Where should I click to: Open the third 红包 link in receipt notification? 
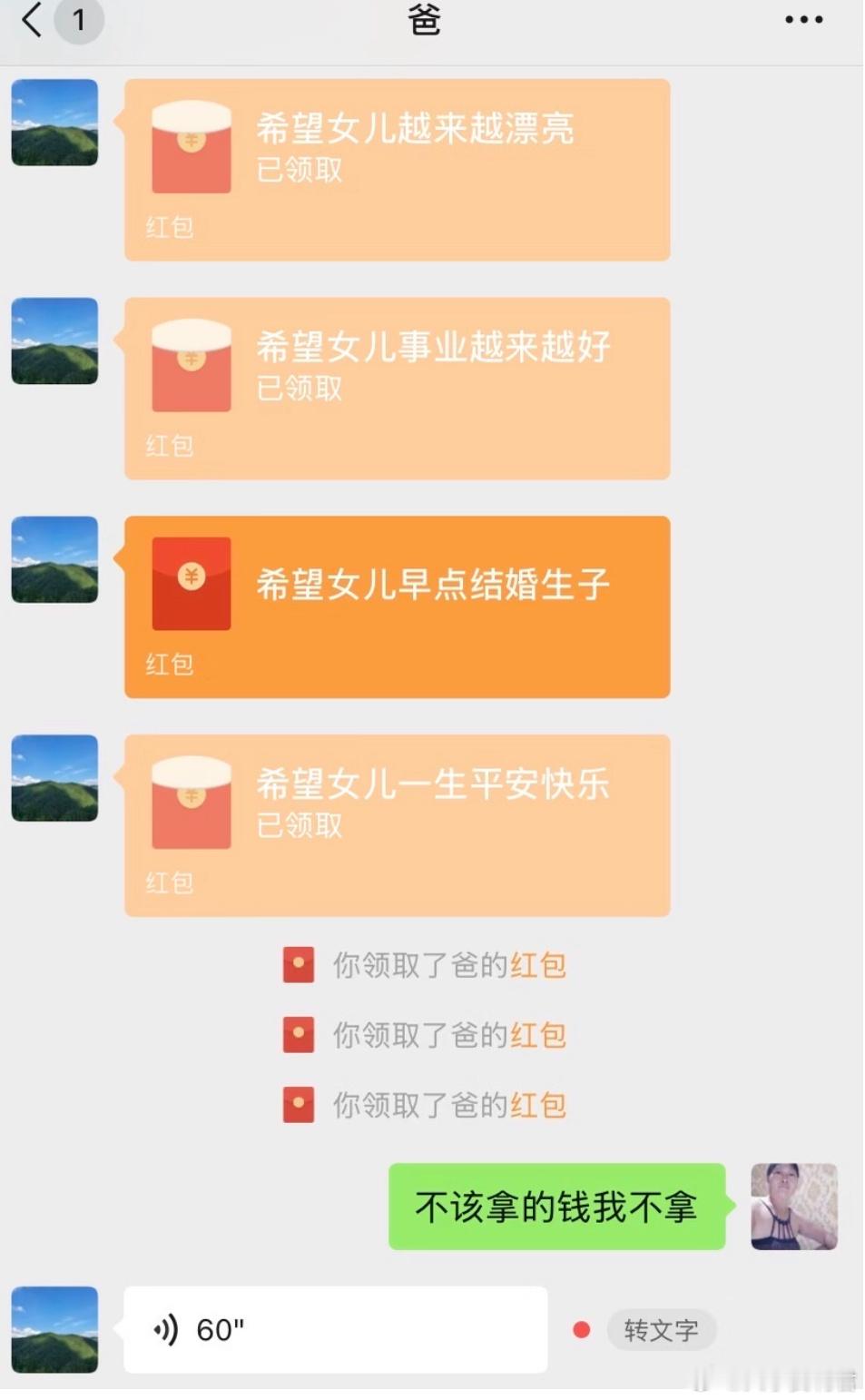tap(542, 1106)
